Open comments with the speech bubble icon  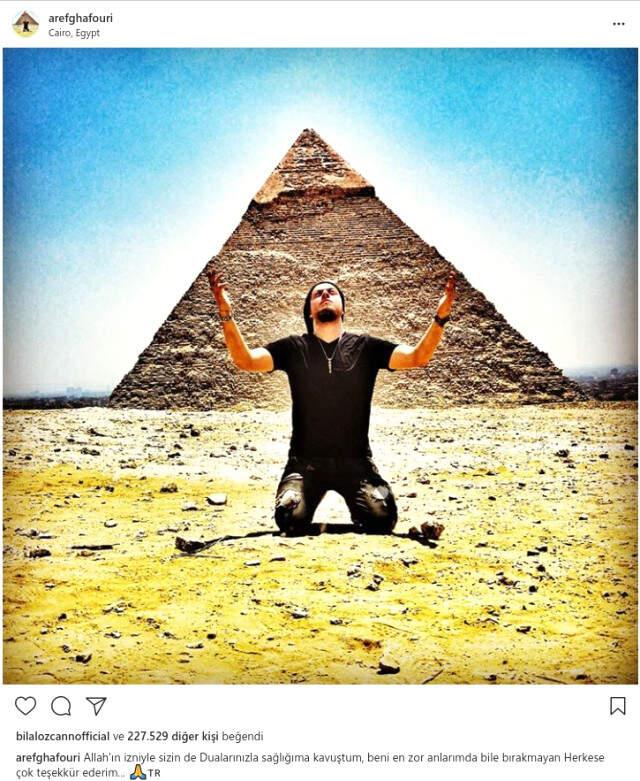(61, 706)
